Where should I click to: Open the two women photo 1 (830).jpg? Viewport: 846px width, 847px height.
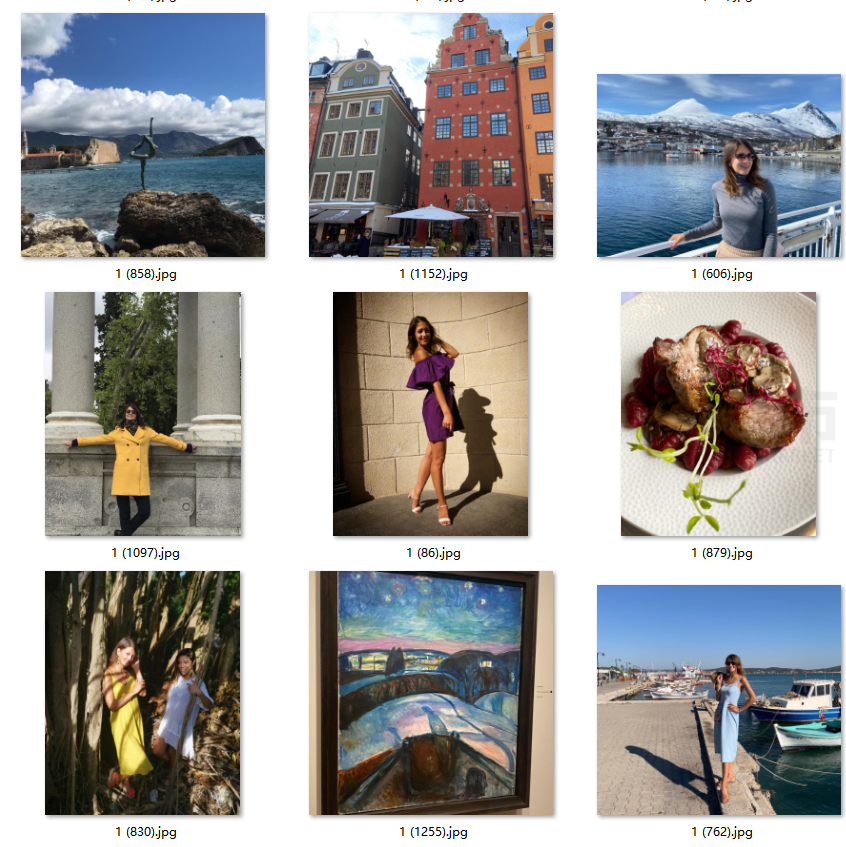coord(142,693)
